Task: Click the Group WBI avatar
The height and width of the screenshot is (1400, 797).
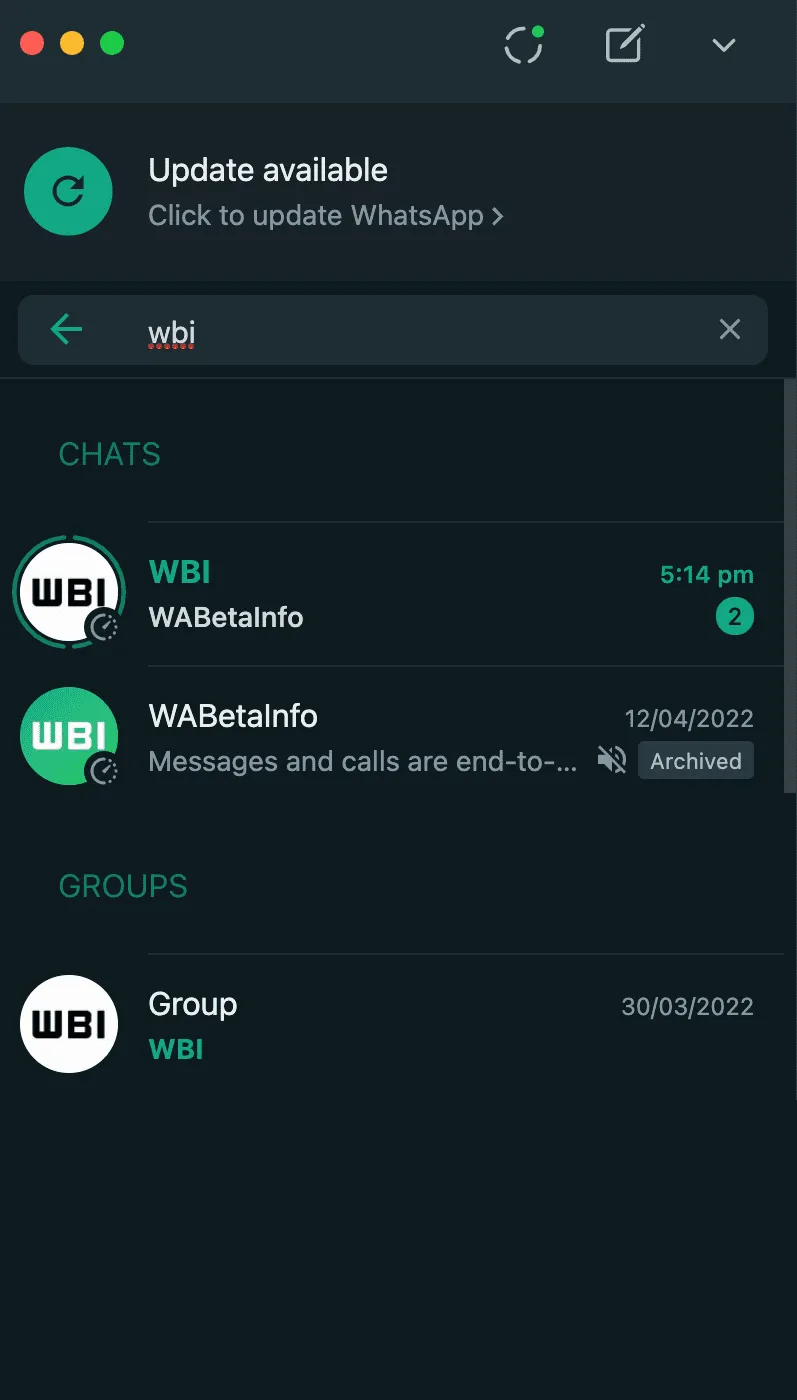Action: point(68,1024)
